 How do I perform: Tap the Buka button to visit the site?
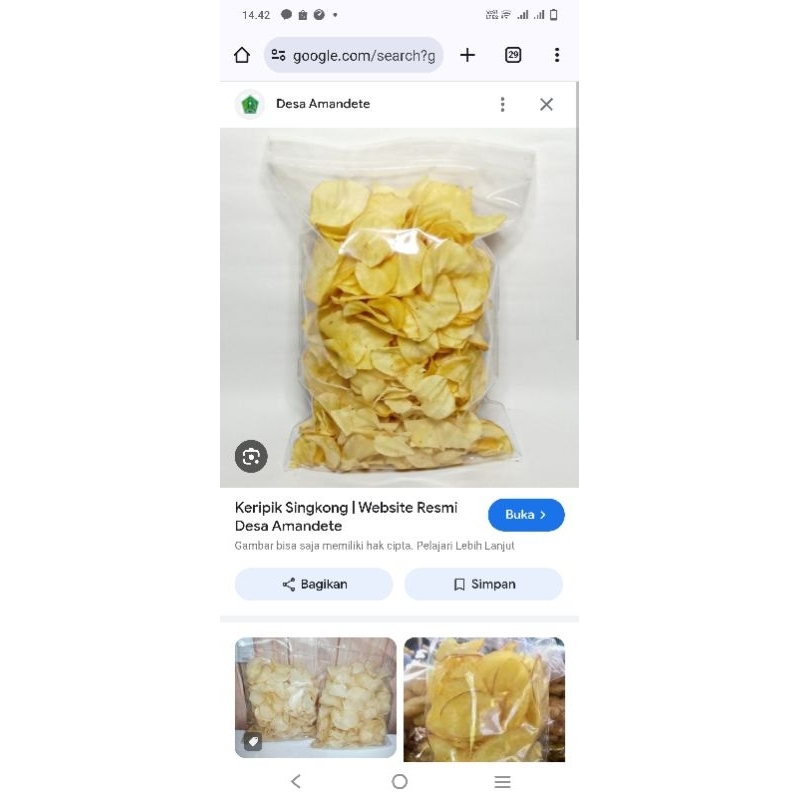(x=526, y=514)
